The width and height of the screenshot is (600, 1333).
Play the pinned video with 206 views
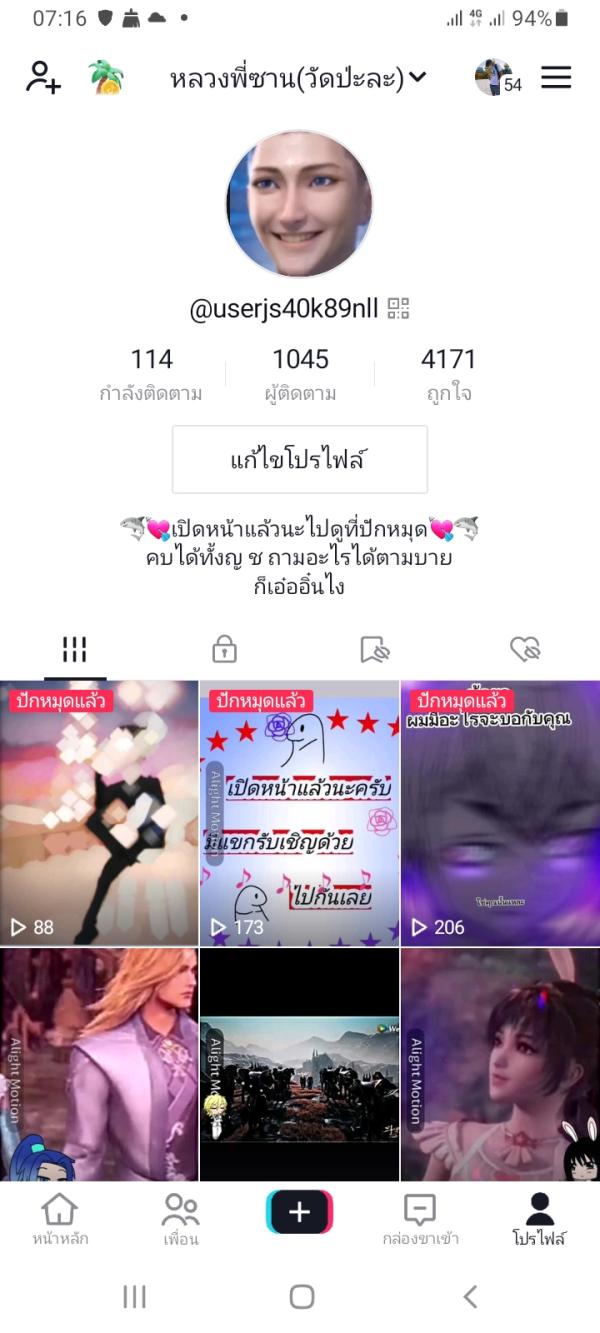(500, 813)
